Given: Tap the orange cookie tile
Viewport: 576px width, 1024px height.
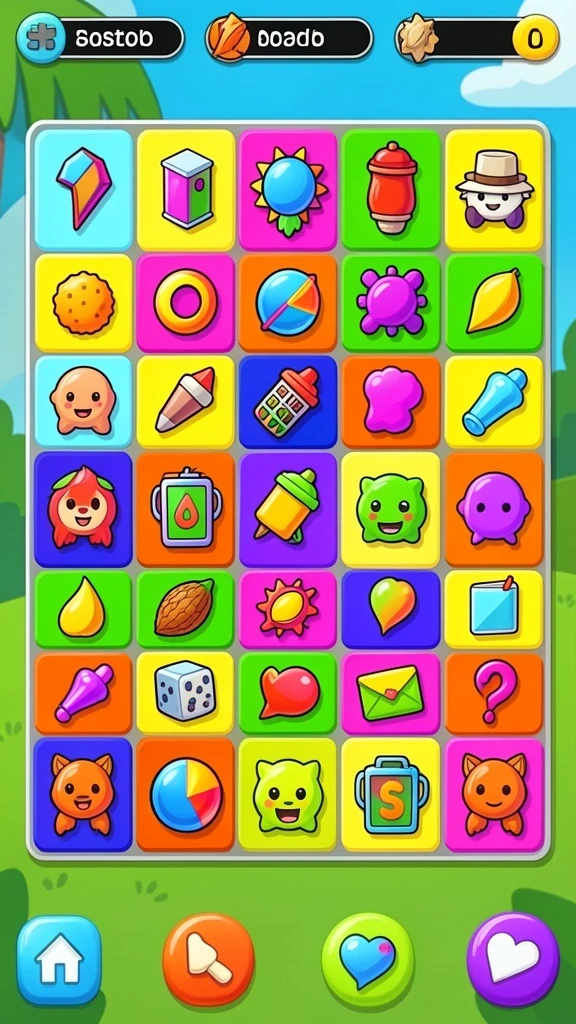Looking at the screenshot, I should [83, 303].
